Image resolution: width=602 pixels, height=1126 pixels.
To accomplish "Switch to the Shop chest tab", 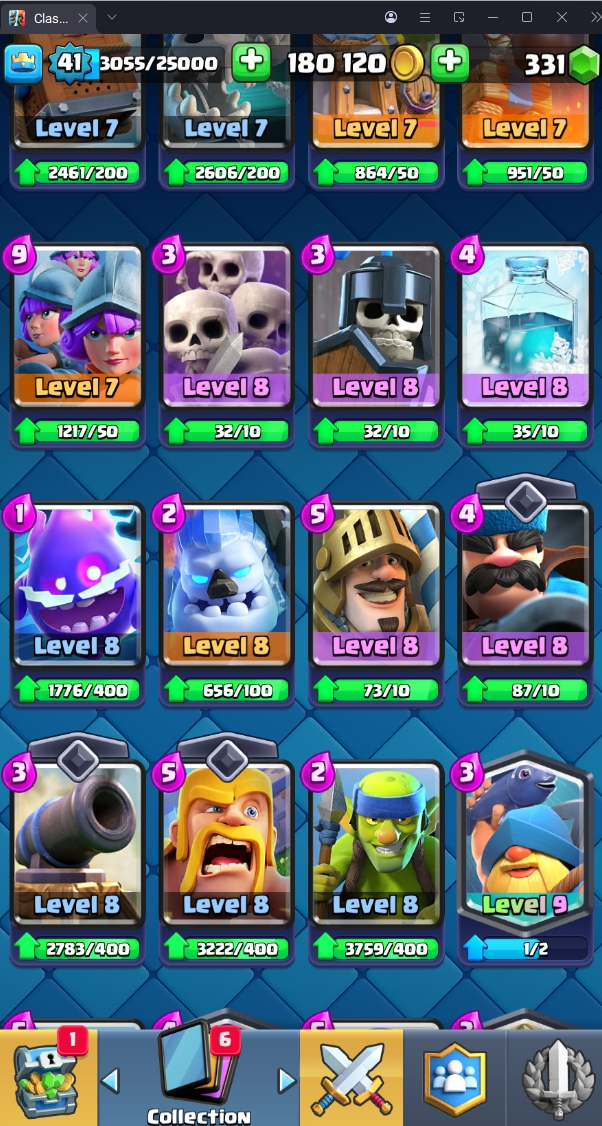I will pos(48,1080).
